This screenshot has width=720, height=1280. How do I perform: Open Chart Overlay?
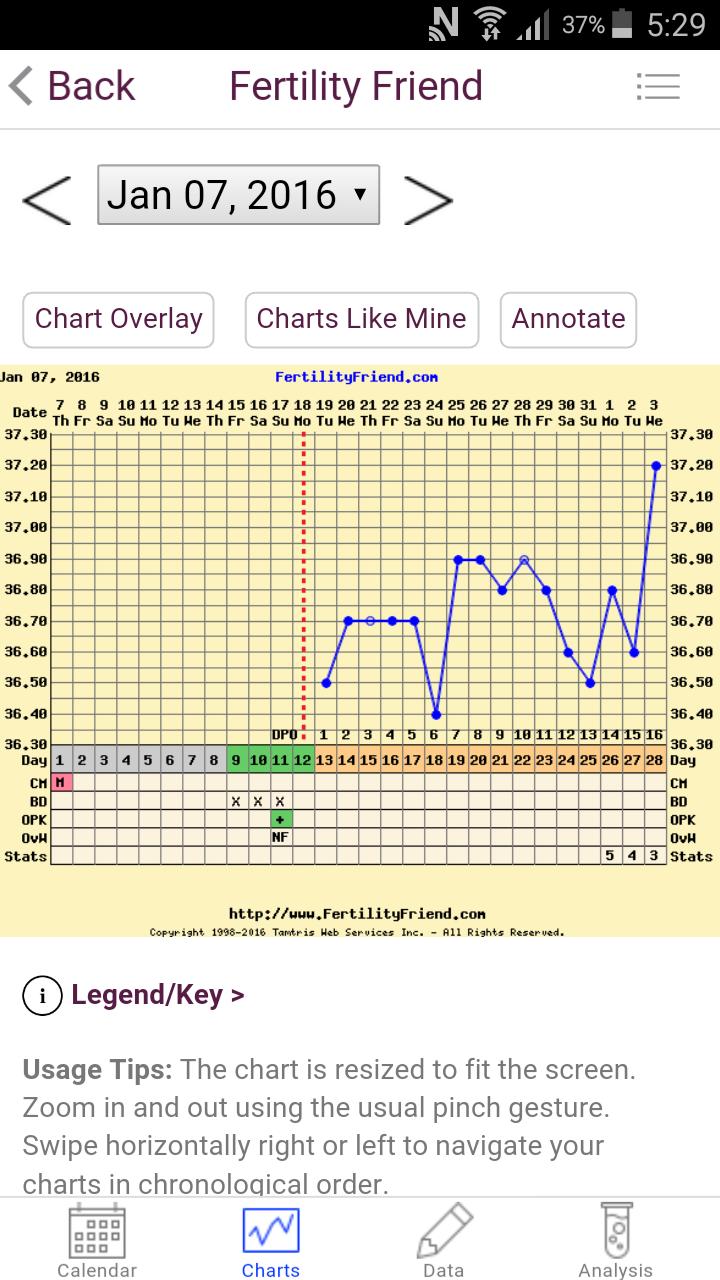118,319
